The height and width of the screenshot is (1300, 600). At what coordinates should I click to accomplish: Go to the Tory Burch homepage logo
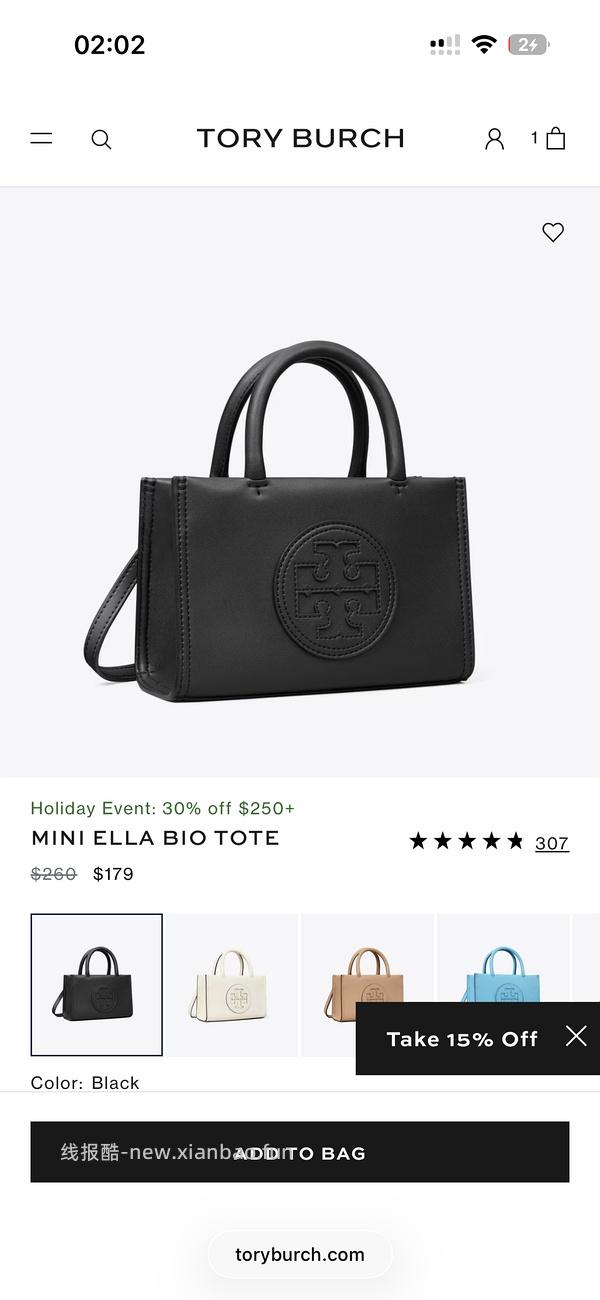pos(300,139)
